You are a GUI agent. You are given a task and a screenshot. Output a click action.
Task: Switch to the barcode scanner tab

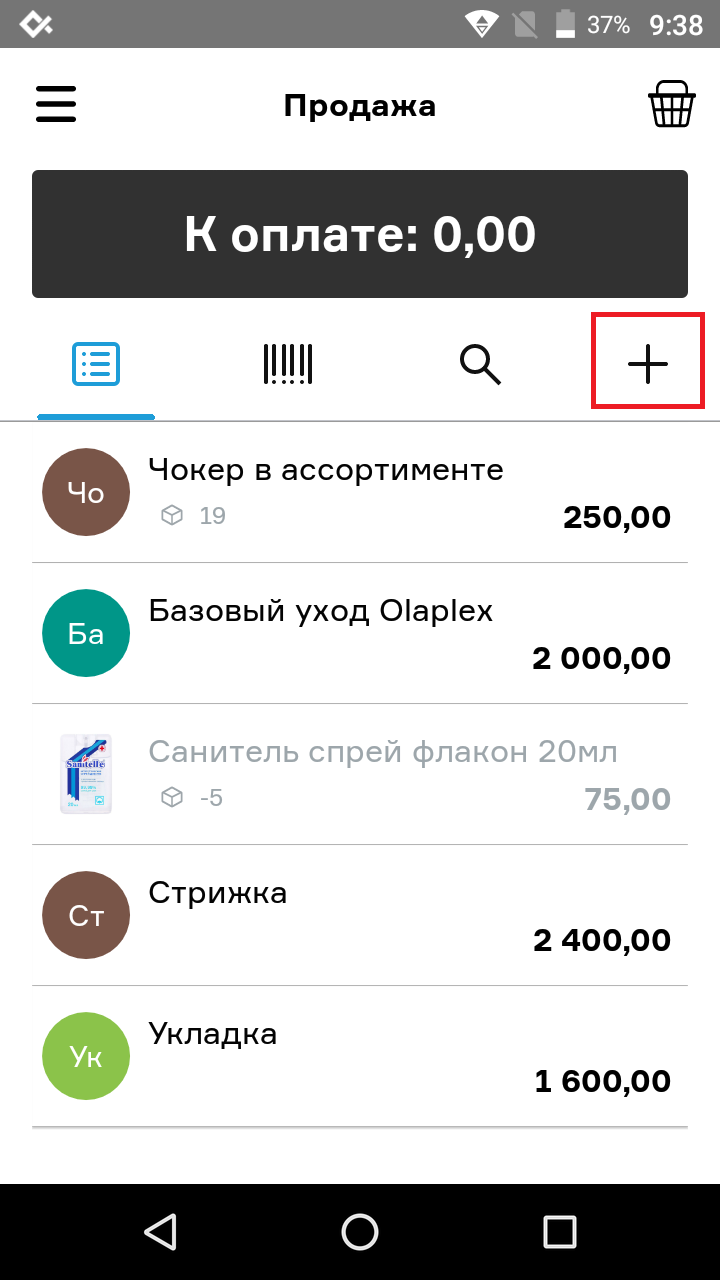(288, 364)
